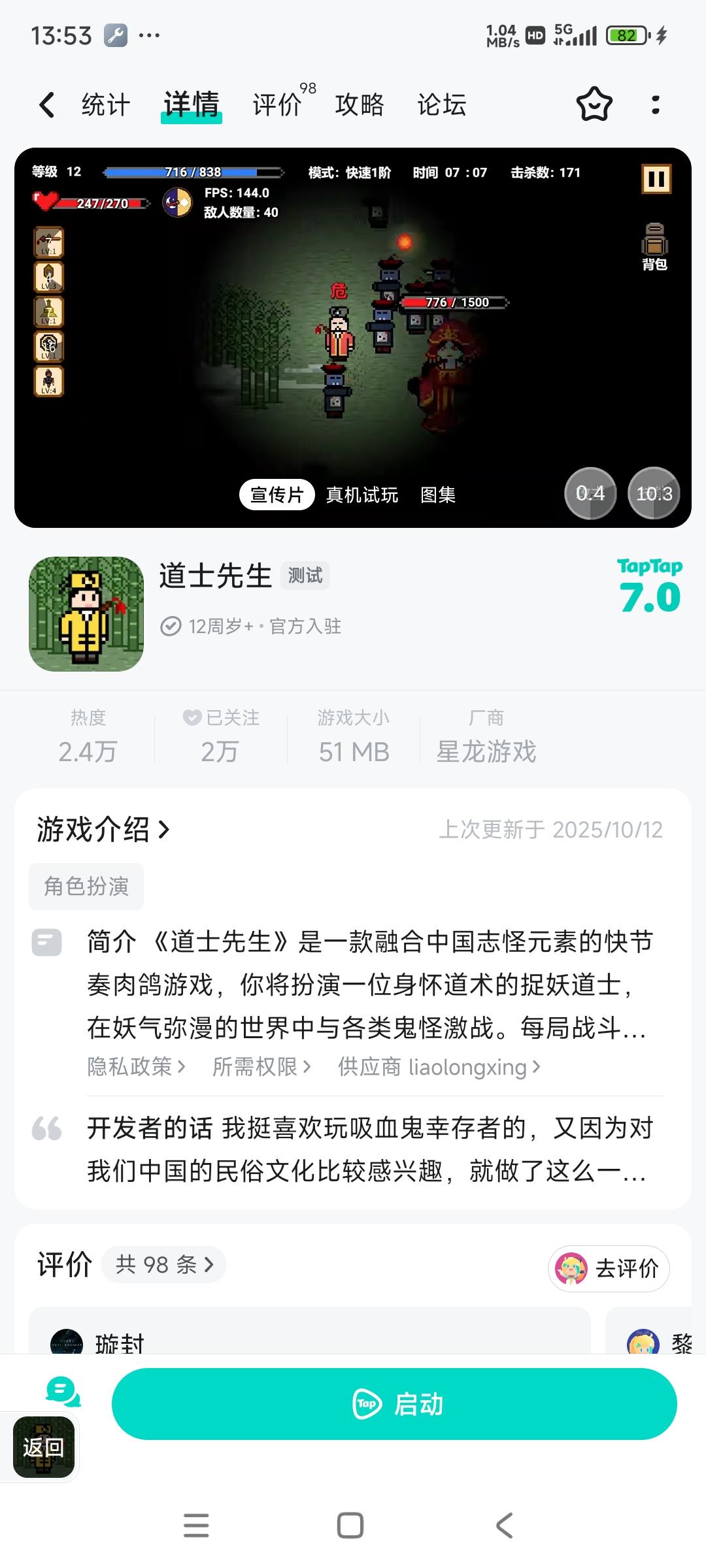
Task: Switch to the 论坛 tab
Action: tap(441, 105)
